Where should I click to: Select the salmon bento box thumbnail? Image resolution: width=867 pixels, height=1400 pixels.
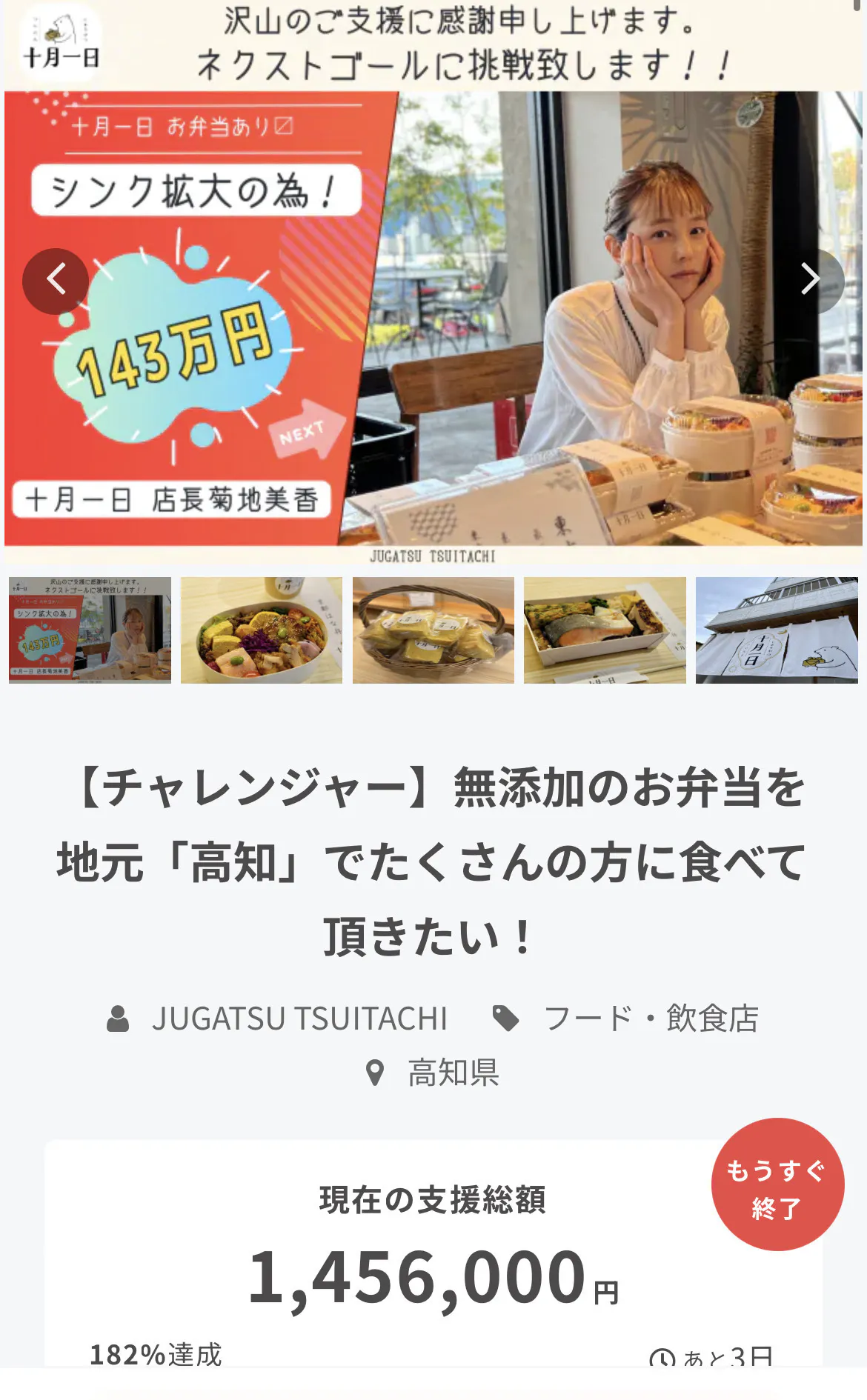[x=605, y=630]
